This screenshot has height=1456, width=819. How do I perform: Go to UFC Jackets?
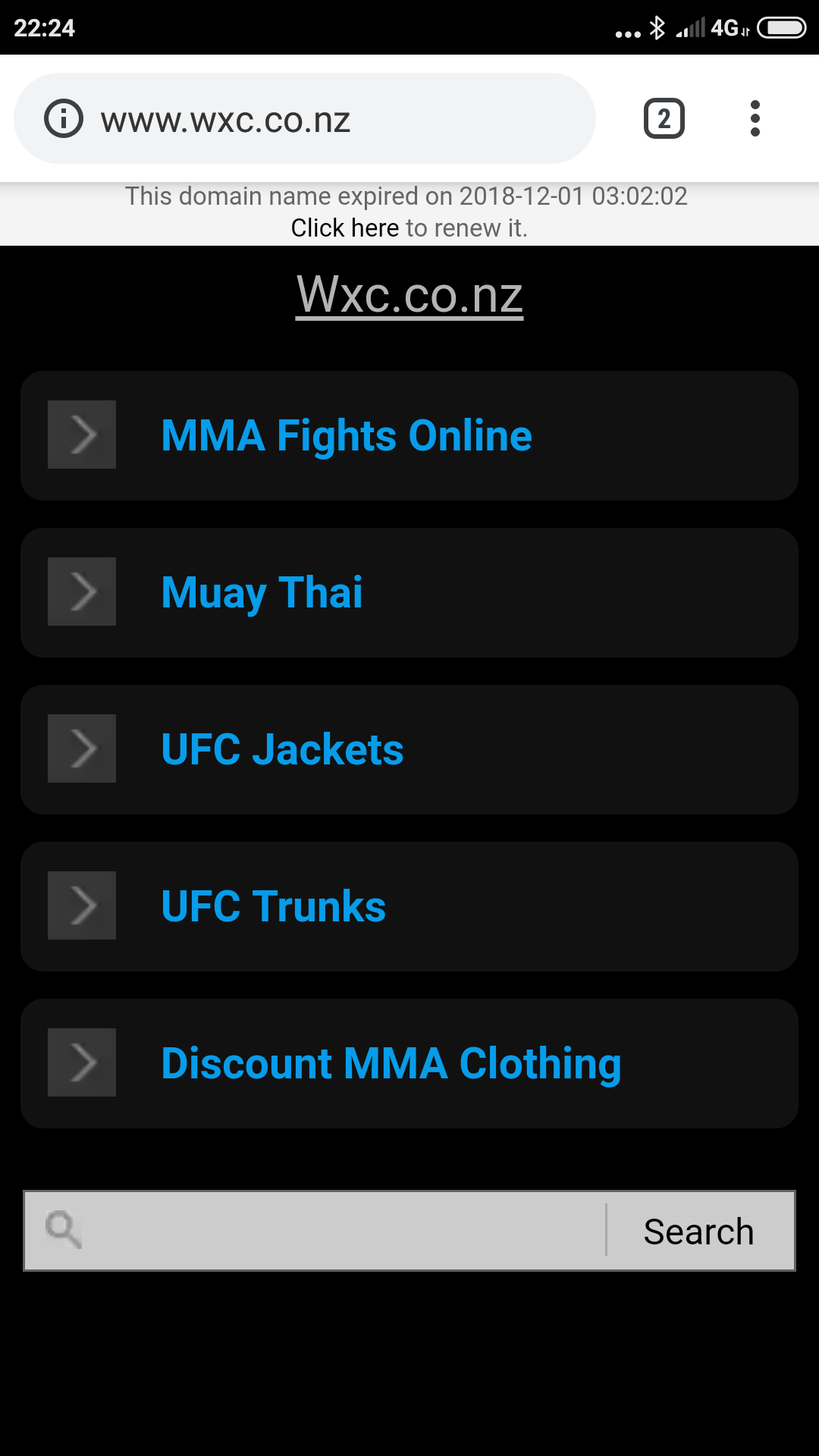tap(409, 749)
